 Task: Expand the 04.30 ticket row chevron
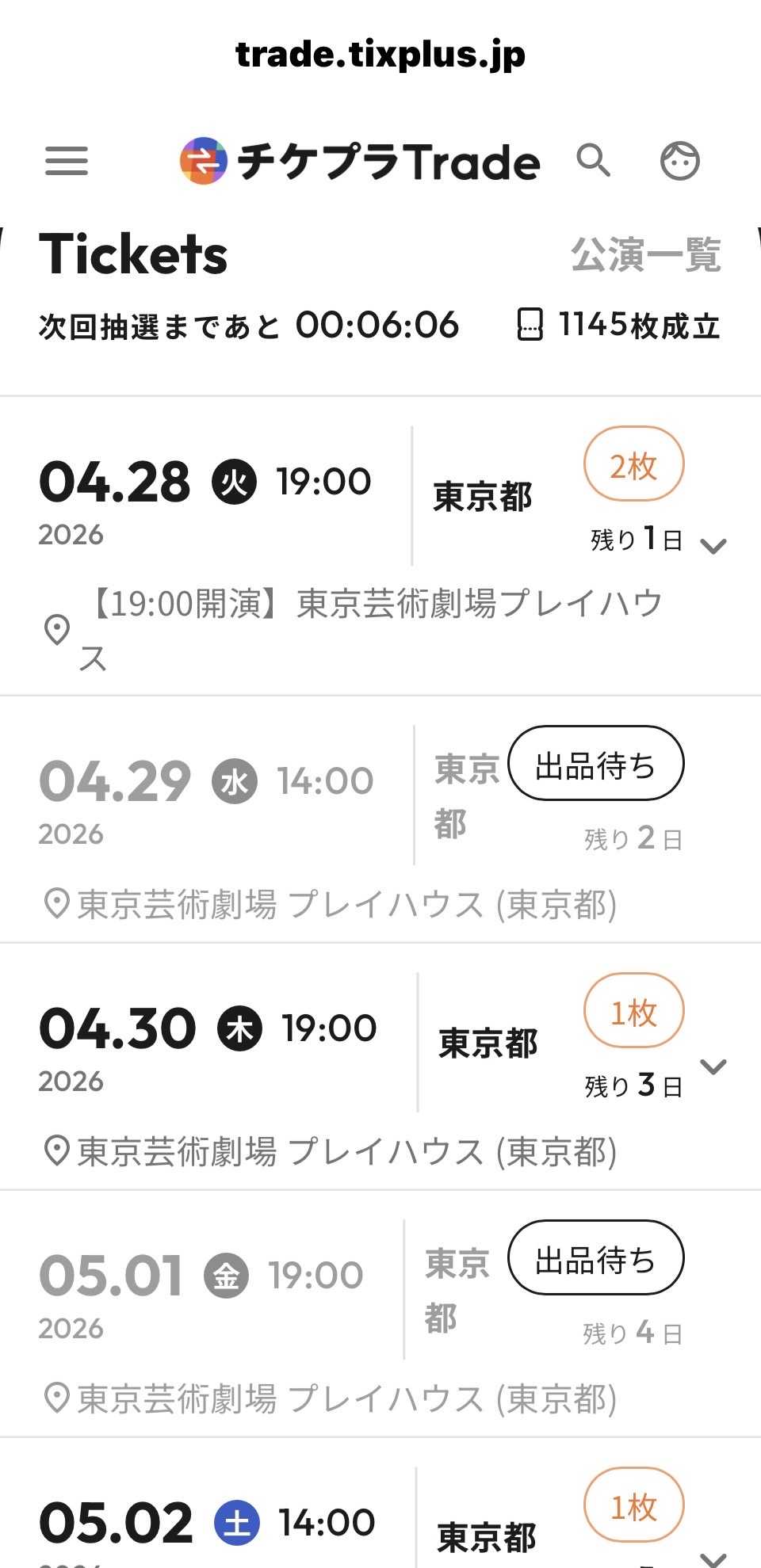pos(713,1066)
